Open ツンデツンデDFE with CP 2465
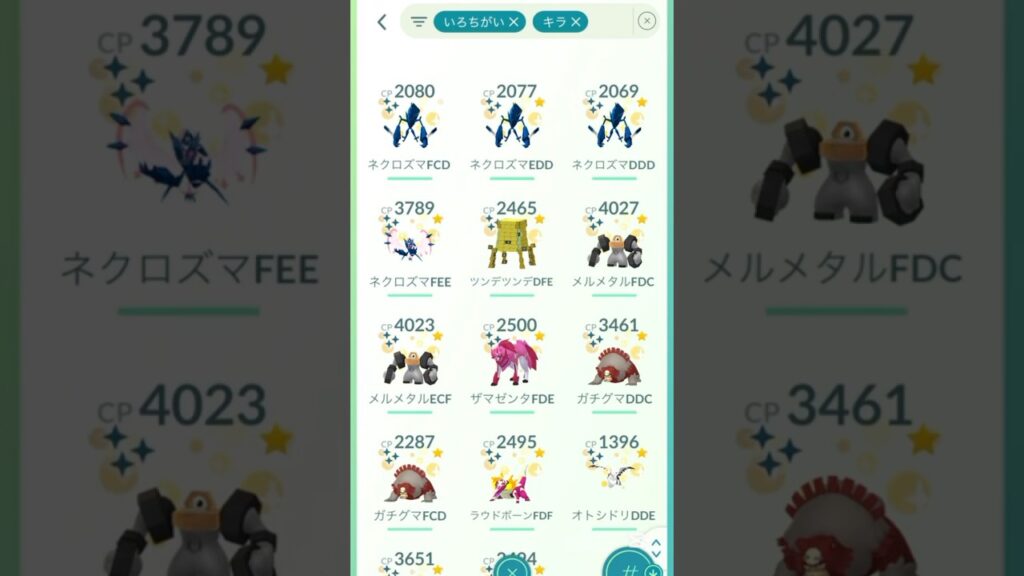Image resolution: width=1024 pixels, height=576 pixels. tap(512, 243)
